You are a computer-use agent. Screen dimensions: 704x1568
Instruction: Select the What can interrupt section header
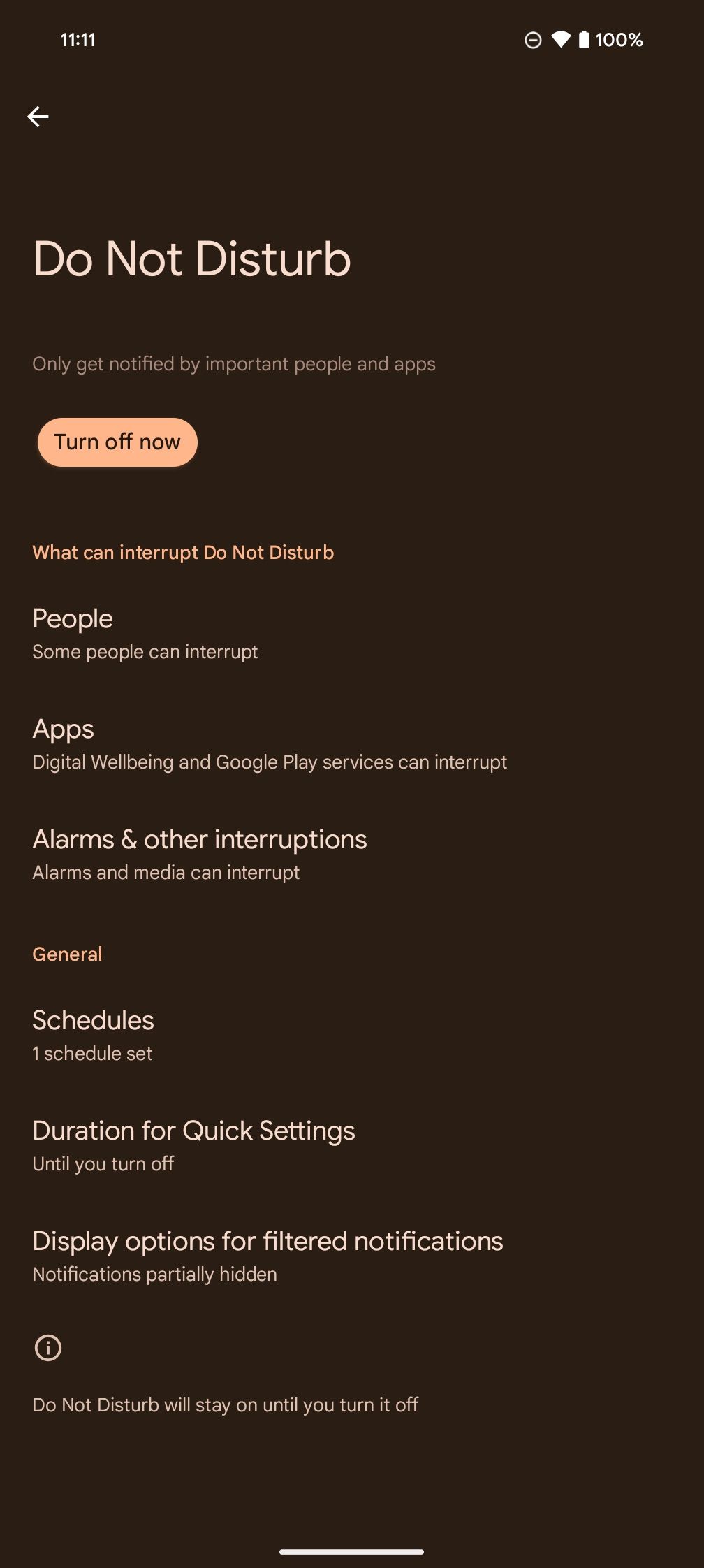pyautogui.click(x=183, y=552)
